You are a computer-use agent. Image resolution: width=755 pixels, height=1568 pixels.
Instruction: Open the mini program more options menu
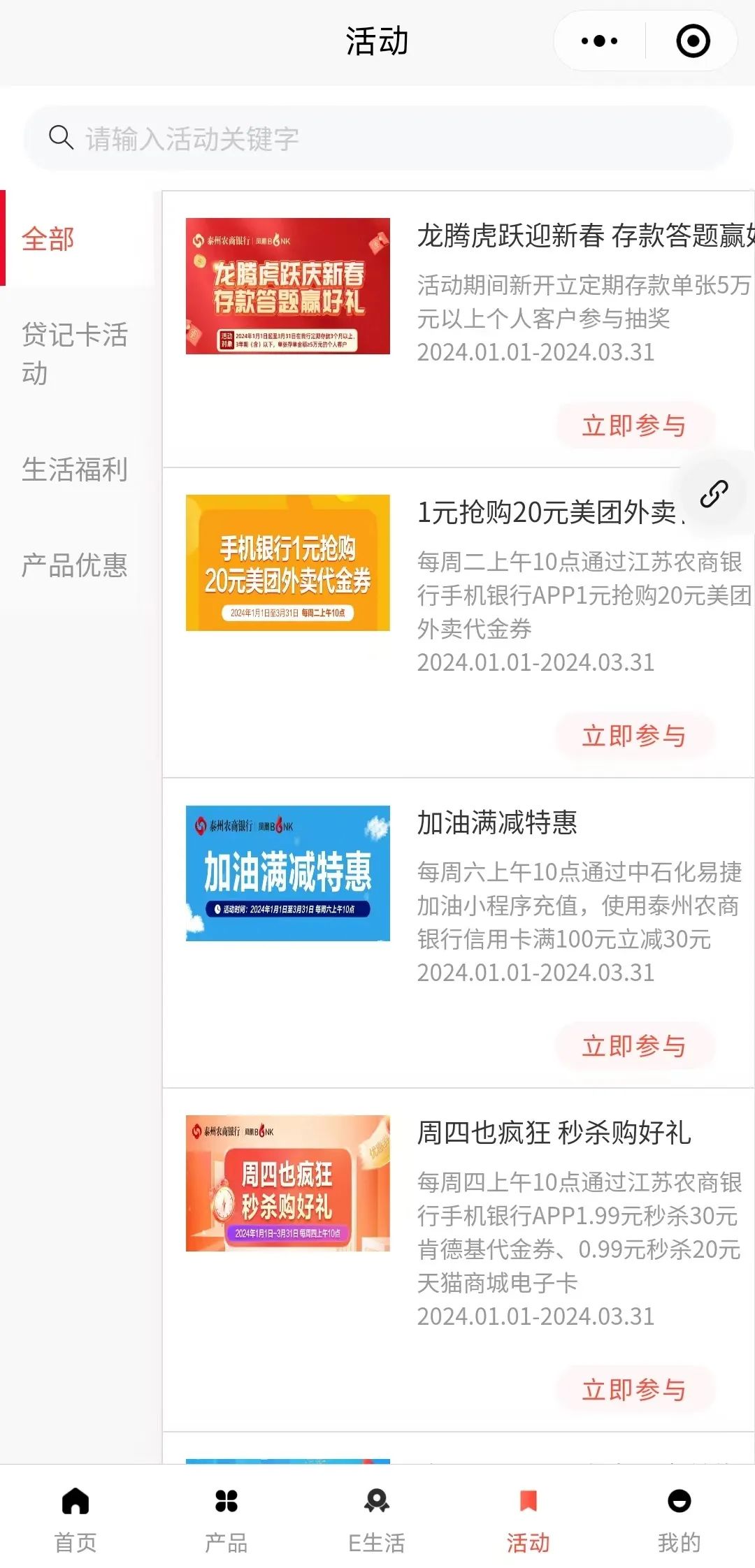click(x=599, y=41)
